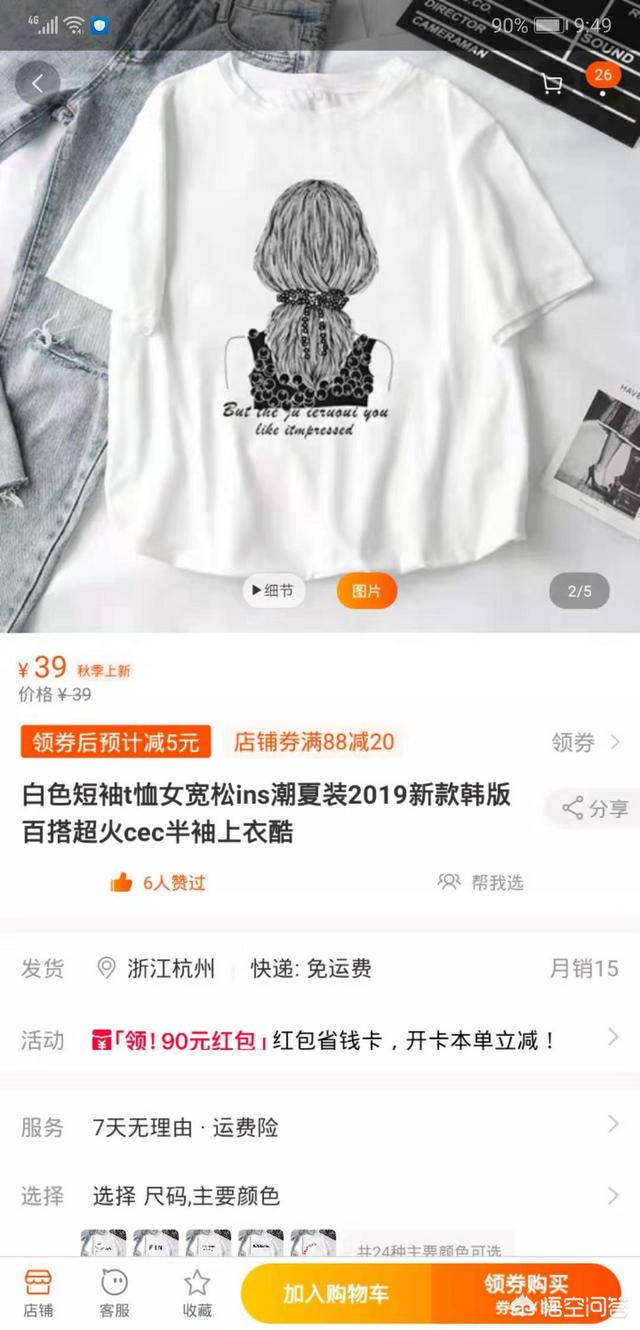640x1330 pixels.
Task: Tap 领券购买 to buy with coupon
Action: [526, 1294]
